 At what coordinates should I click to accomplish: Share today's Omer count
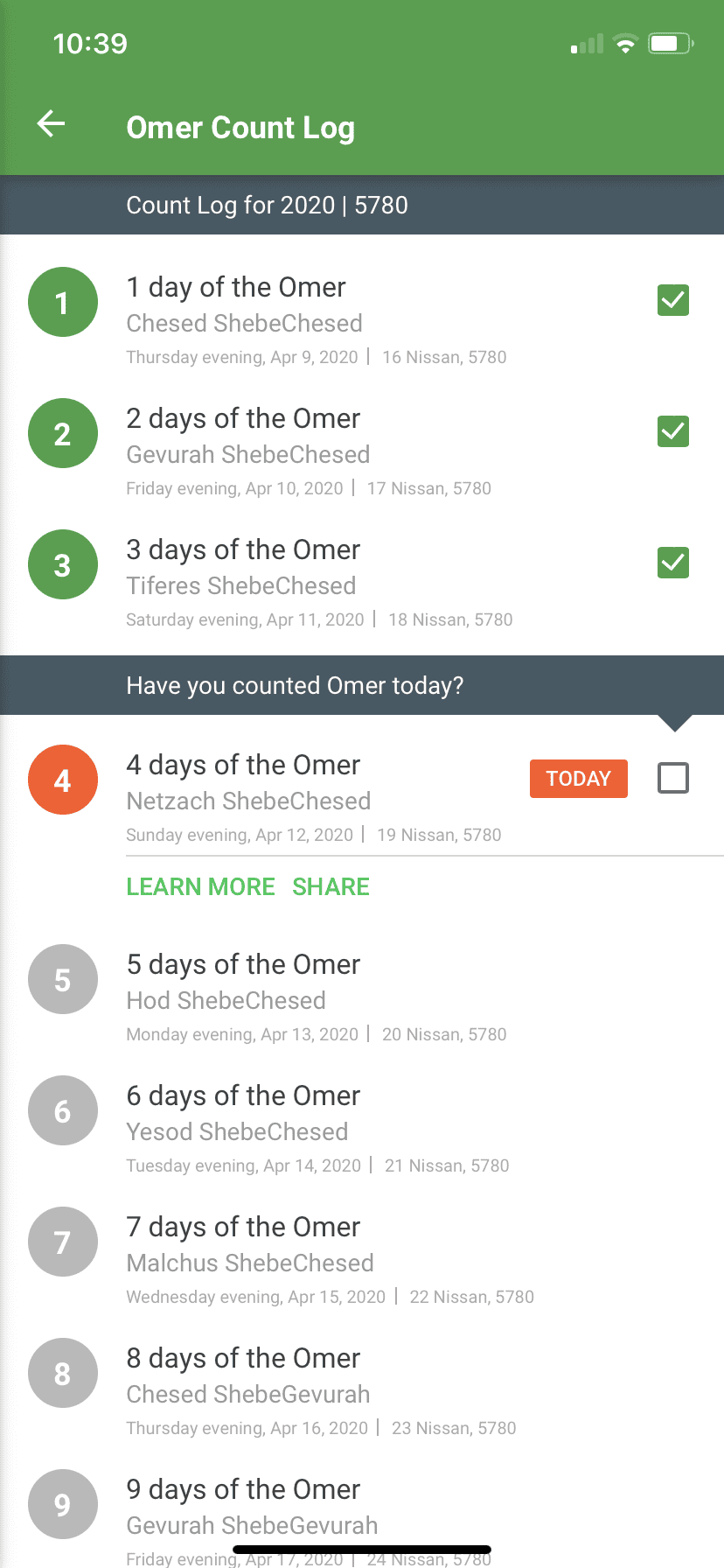click(331, 886)
